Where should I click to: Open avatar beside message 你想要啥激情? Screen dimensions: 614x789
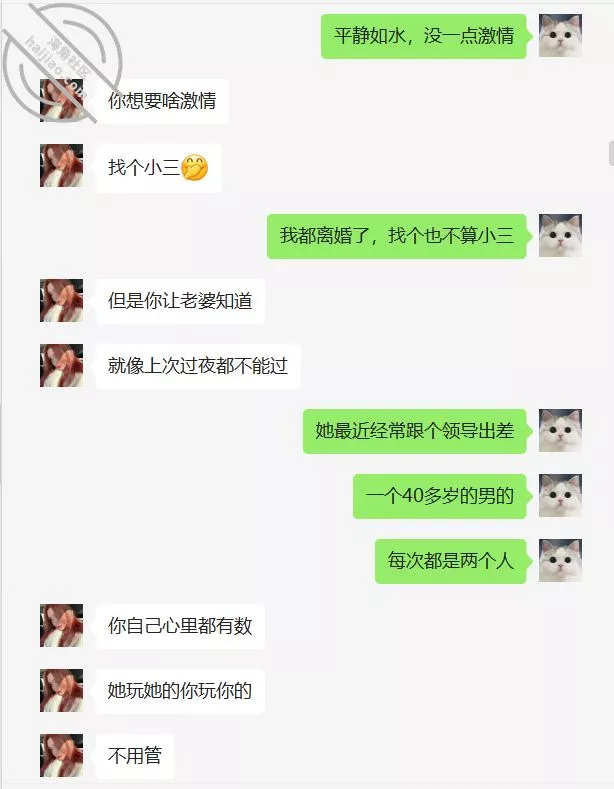(x=61, y=101)
